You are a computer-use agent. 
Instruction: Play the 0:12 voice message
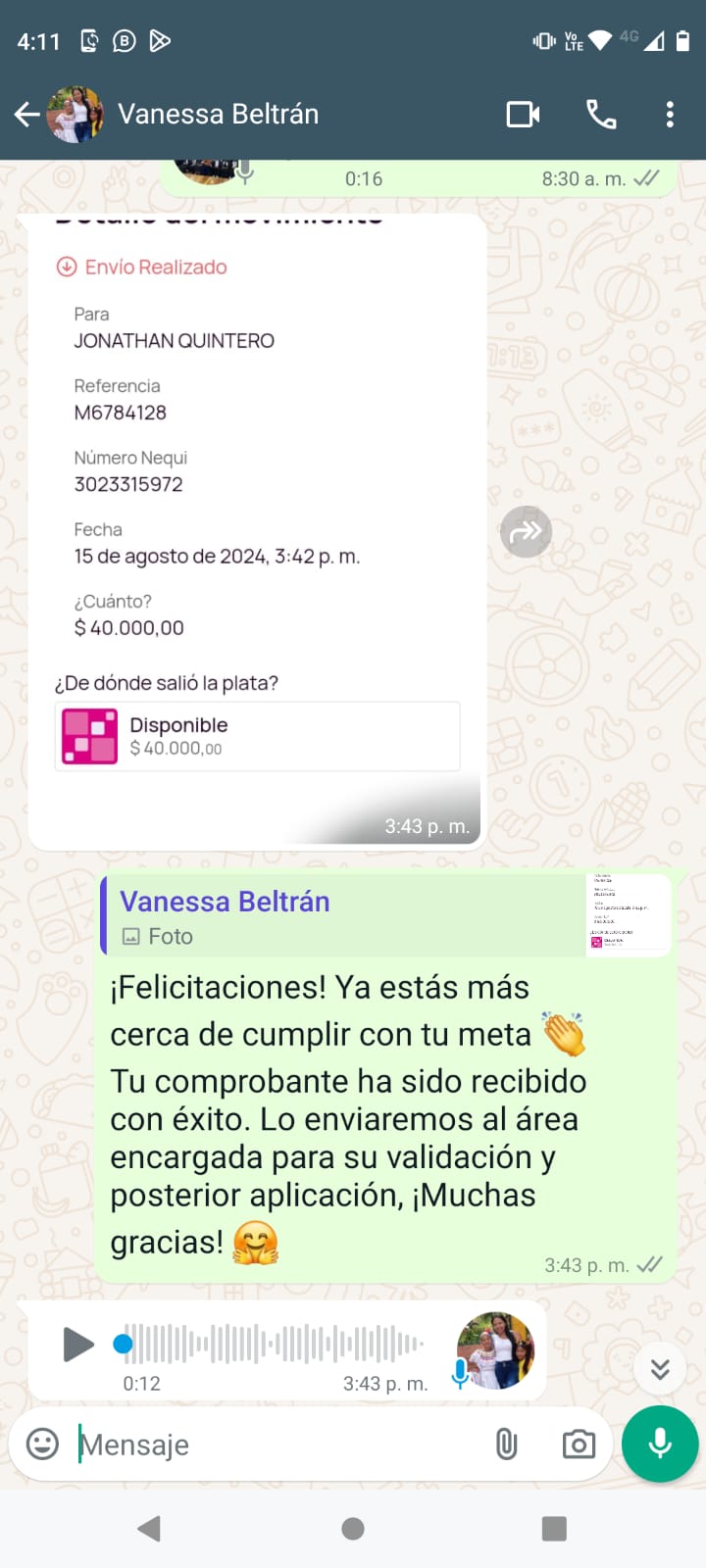[x=77, y=1344]
